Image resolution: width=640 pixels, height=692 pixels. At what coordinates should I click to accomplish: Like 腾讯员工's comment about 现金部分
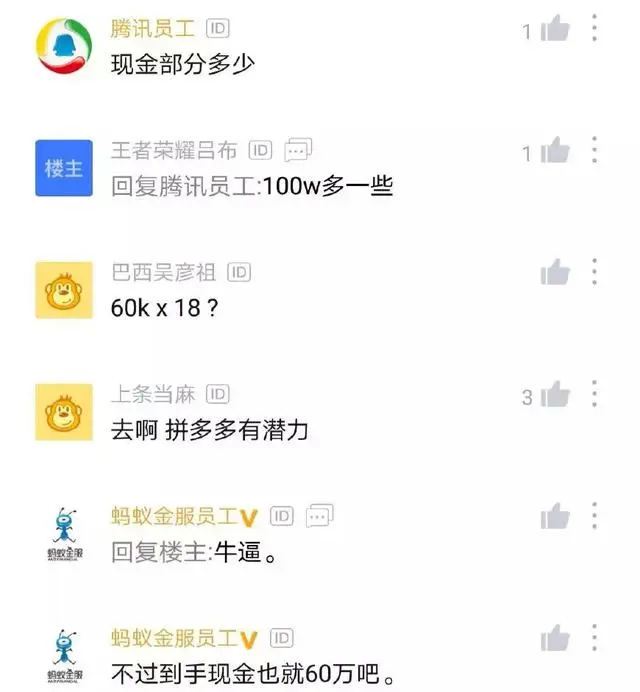[x=555, y=31]
